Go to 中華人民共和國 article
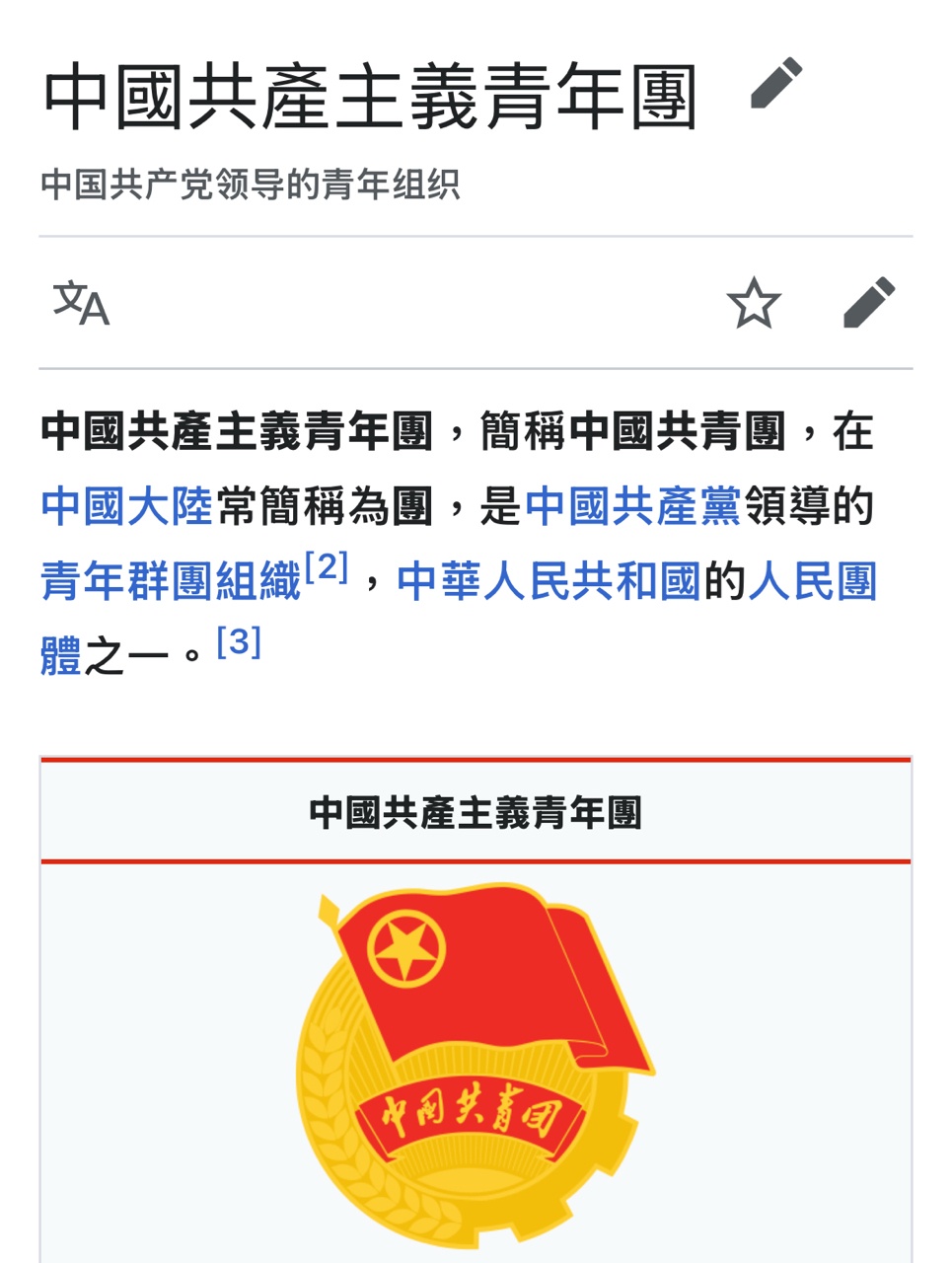The image size is (952, 1263). (549, 580)
